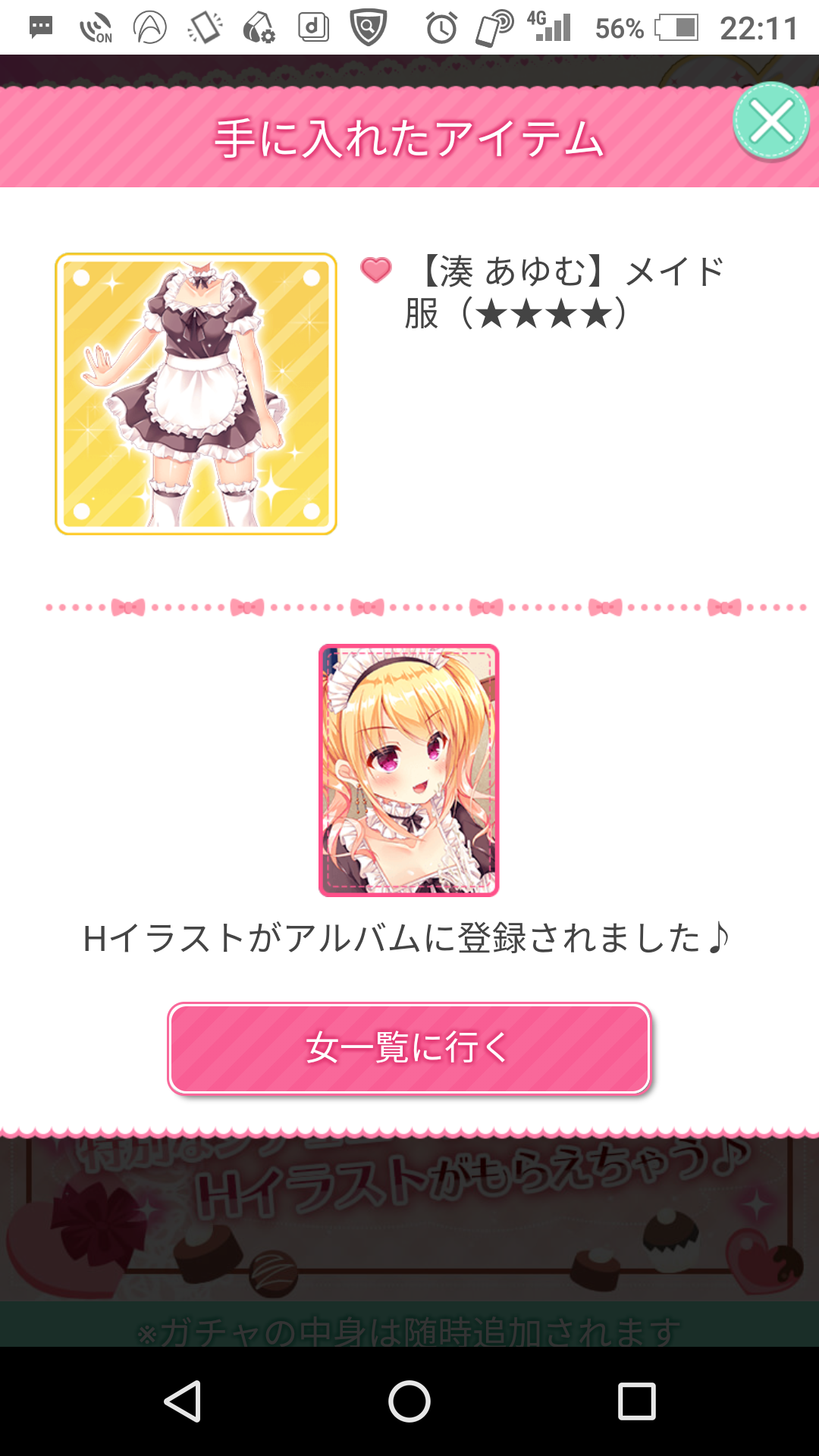The width and height of the screenshot is (819, 1456).
Task: Tap the maid outfit item tile
Action: coord(196,394)
